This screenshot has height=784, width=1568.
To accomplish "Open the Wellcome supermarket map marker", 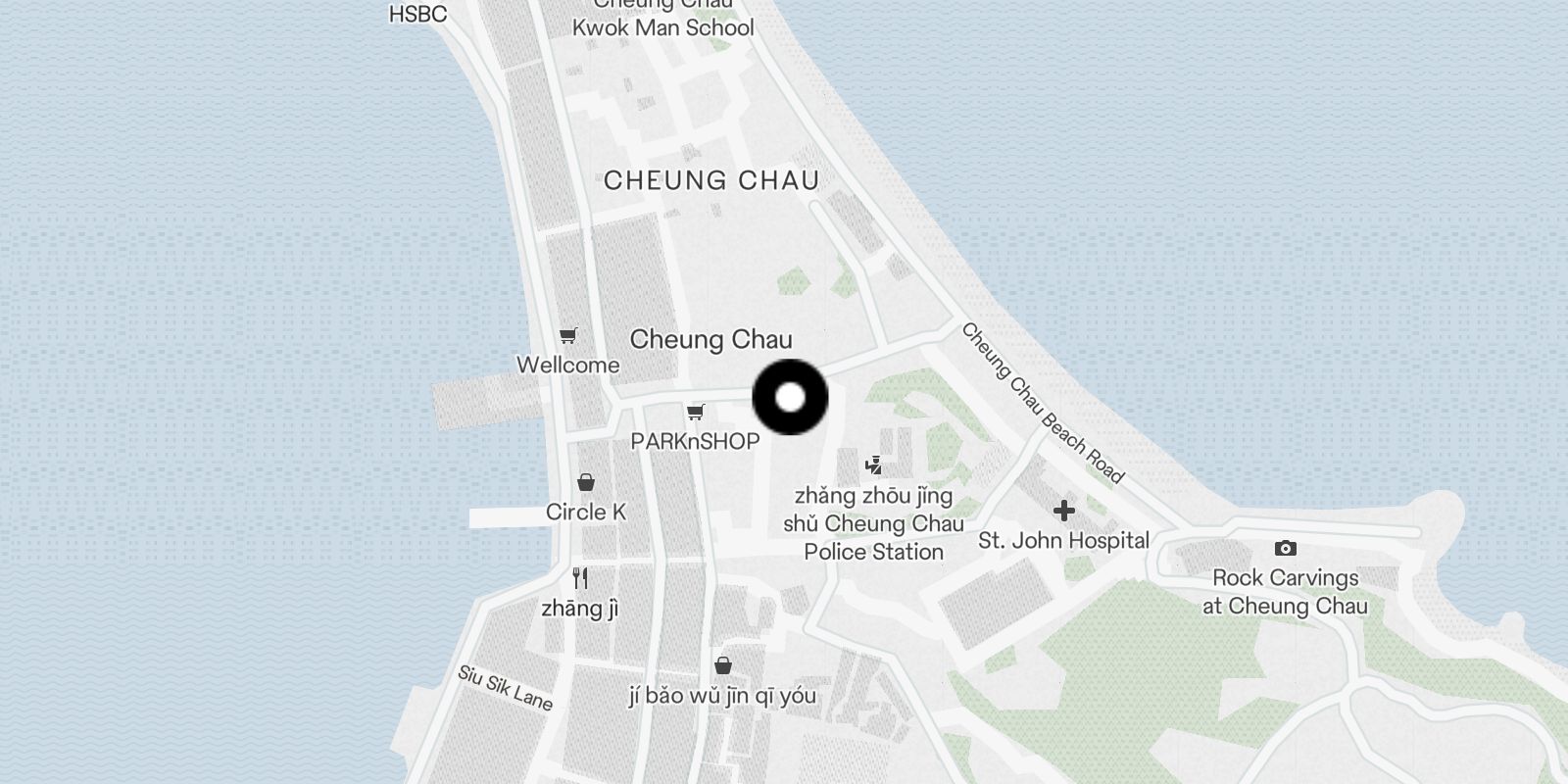I will [x=567, y=336].
